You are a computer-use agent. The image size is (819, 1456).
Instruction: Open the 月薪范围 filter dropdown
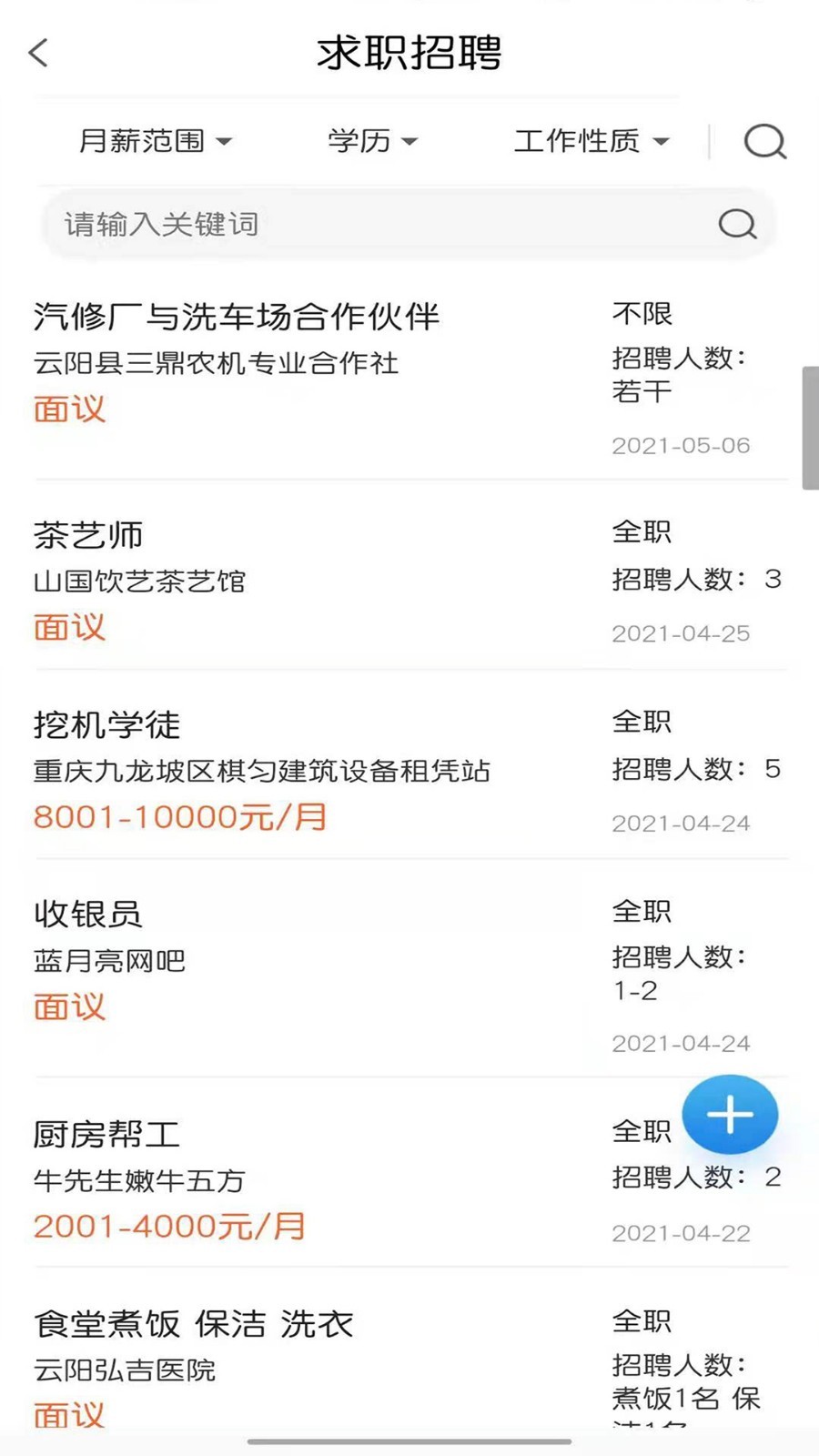tap(157, 141)
